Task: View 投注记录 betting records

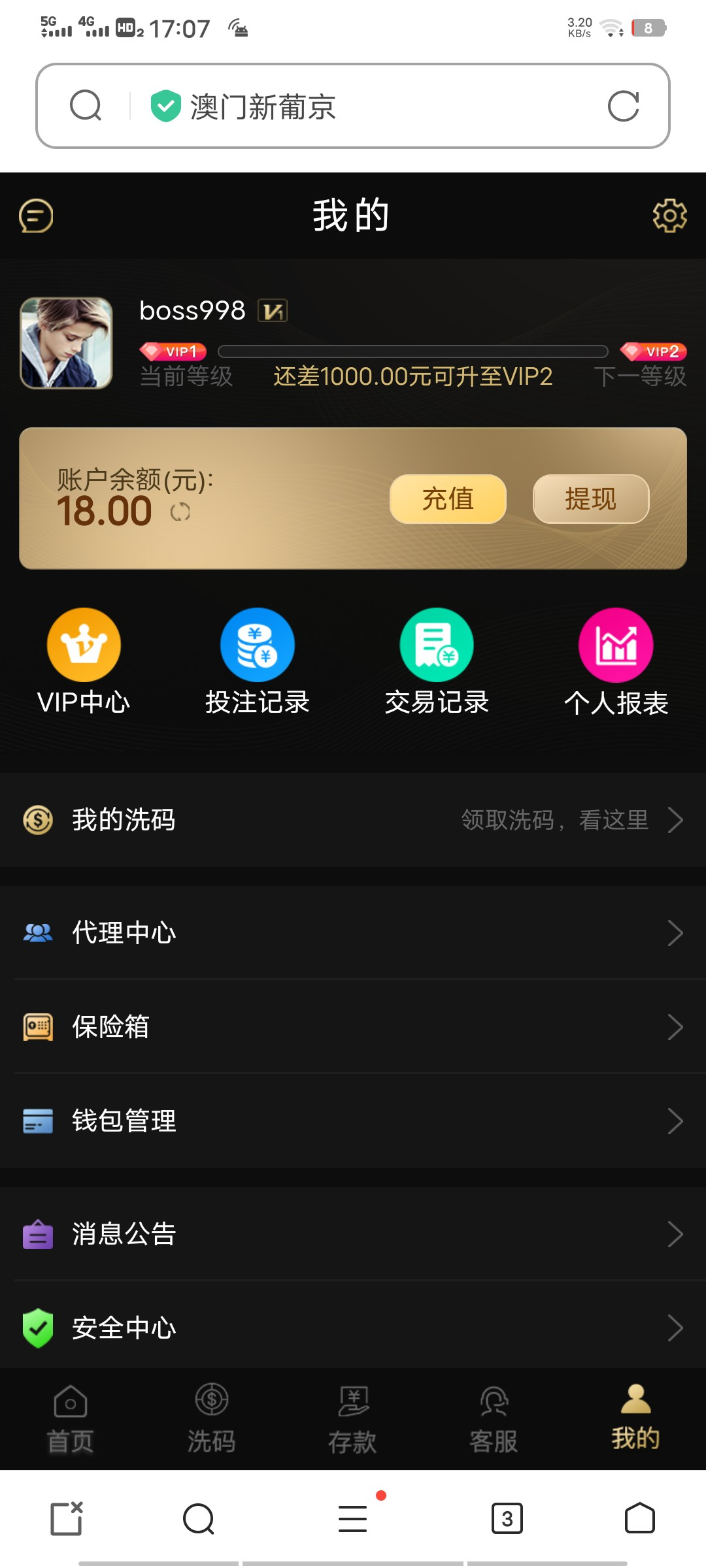Action: (257, 661)
